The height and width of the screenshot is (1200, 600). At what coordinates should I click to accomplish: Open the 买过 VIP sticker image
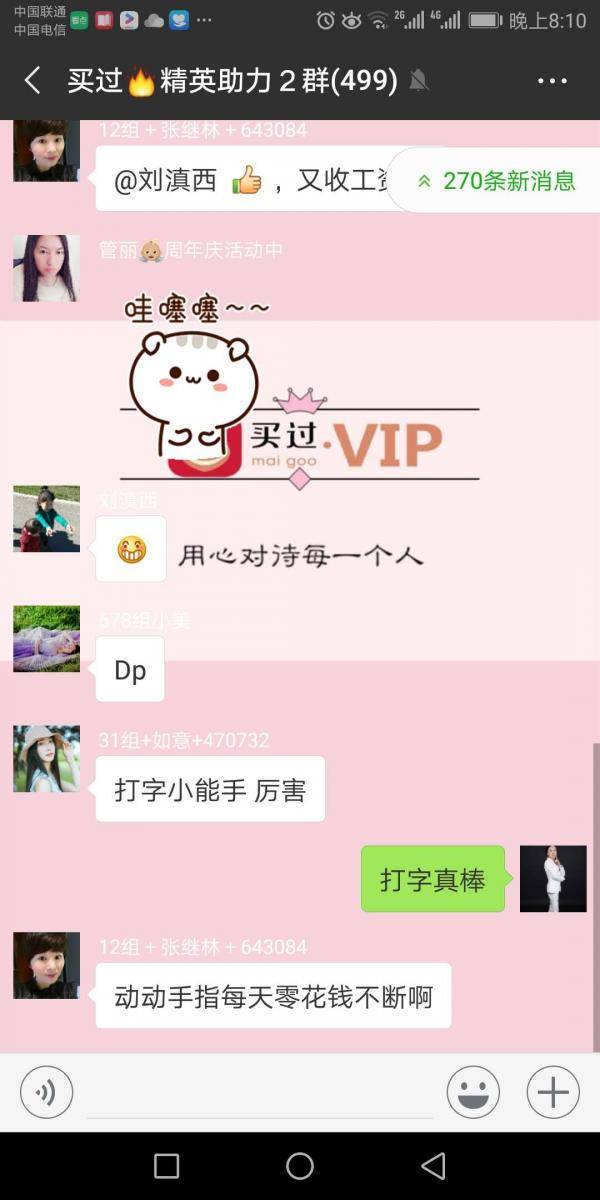pos(300,400)
